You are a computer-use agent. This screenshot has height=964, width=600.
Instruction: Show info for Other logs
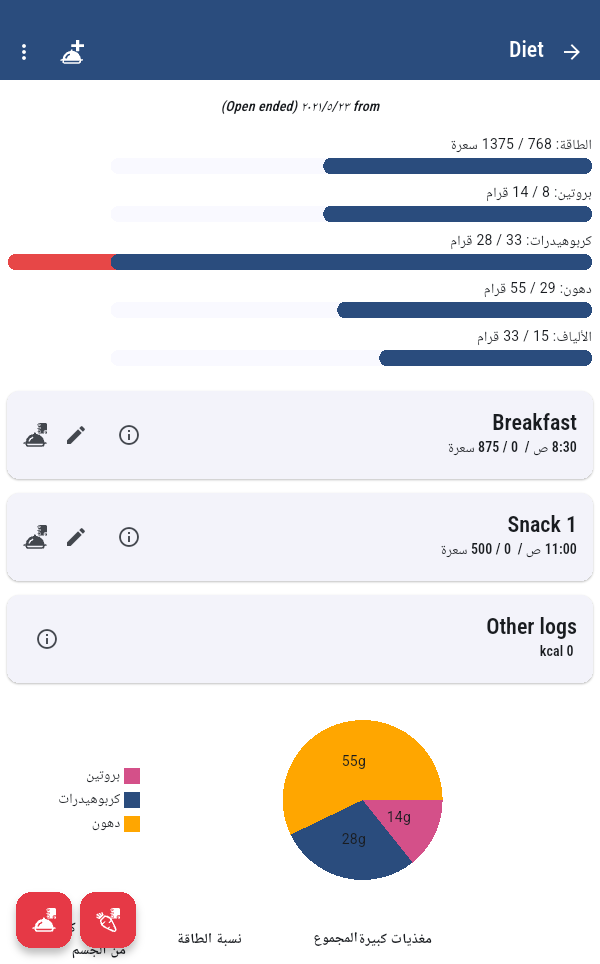(x=47, y=639)
